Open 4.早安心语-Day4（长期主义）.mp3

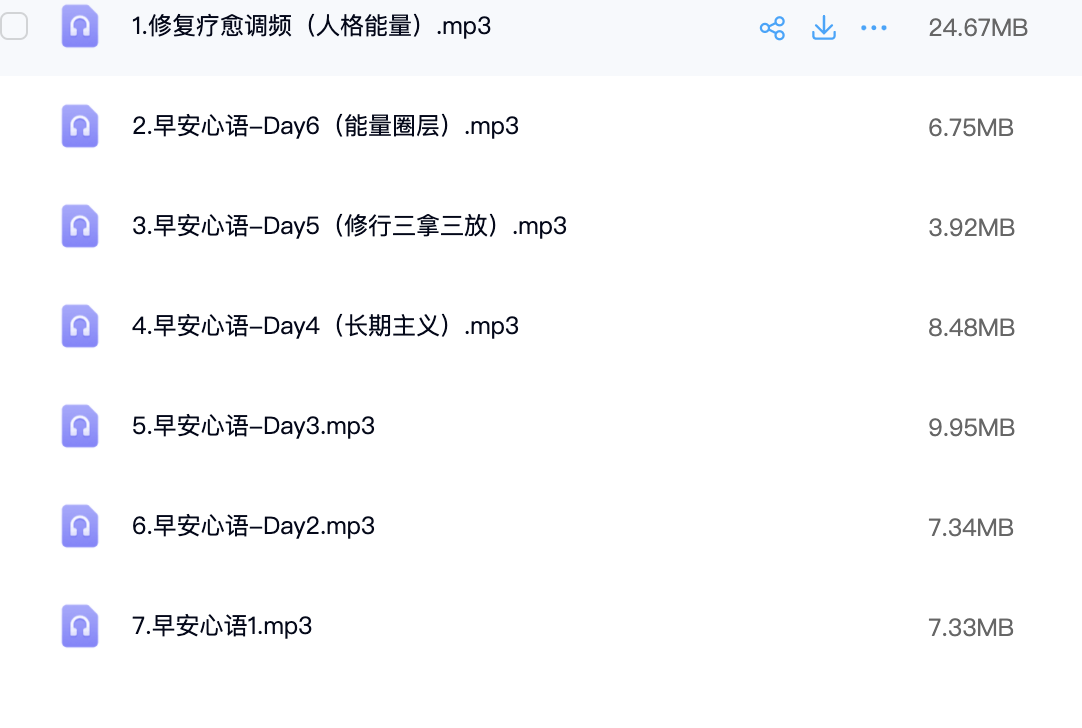tap(325, 327)
